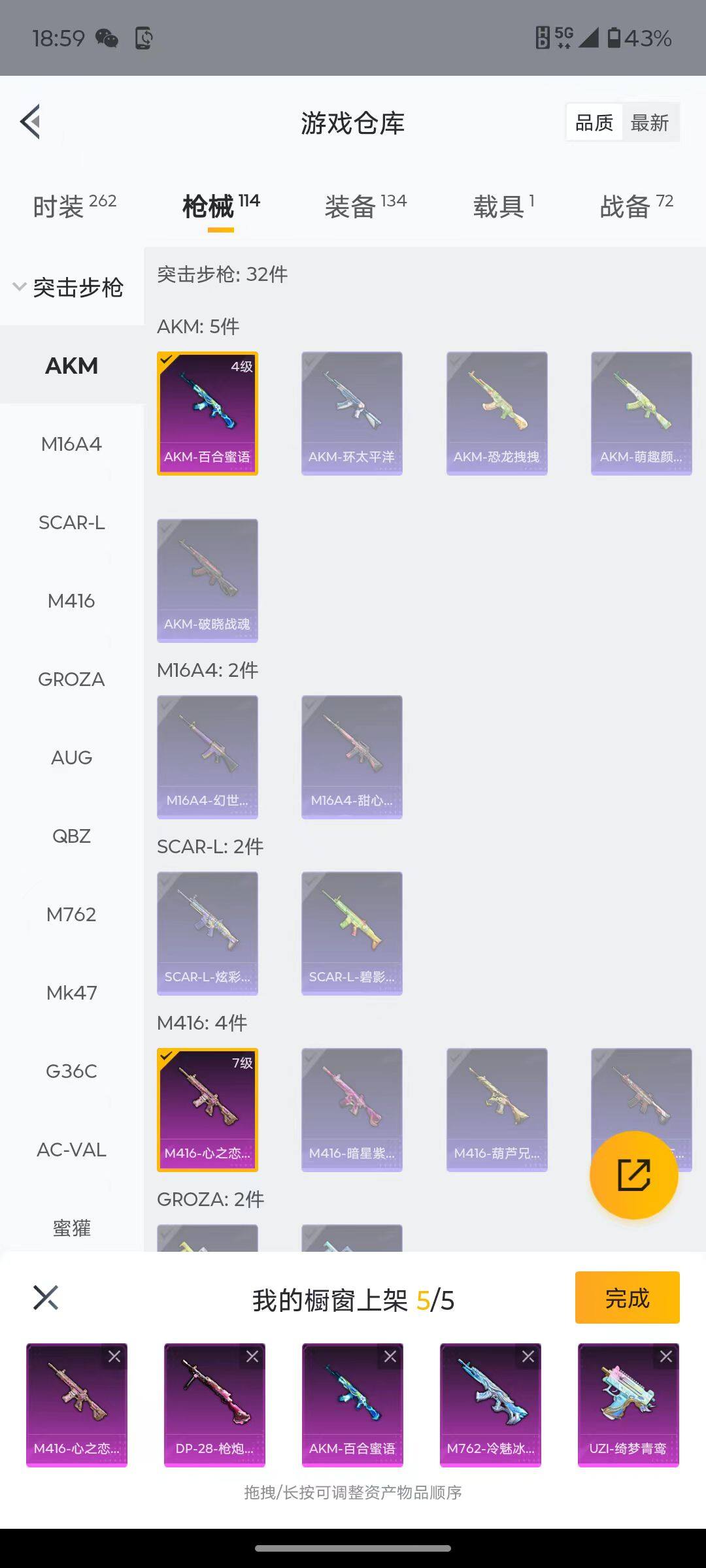This screenshot has width=706, height=1568.
Task: Tap the orange share floating button
Action: click(633, 1175)
